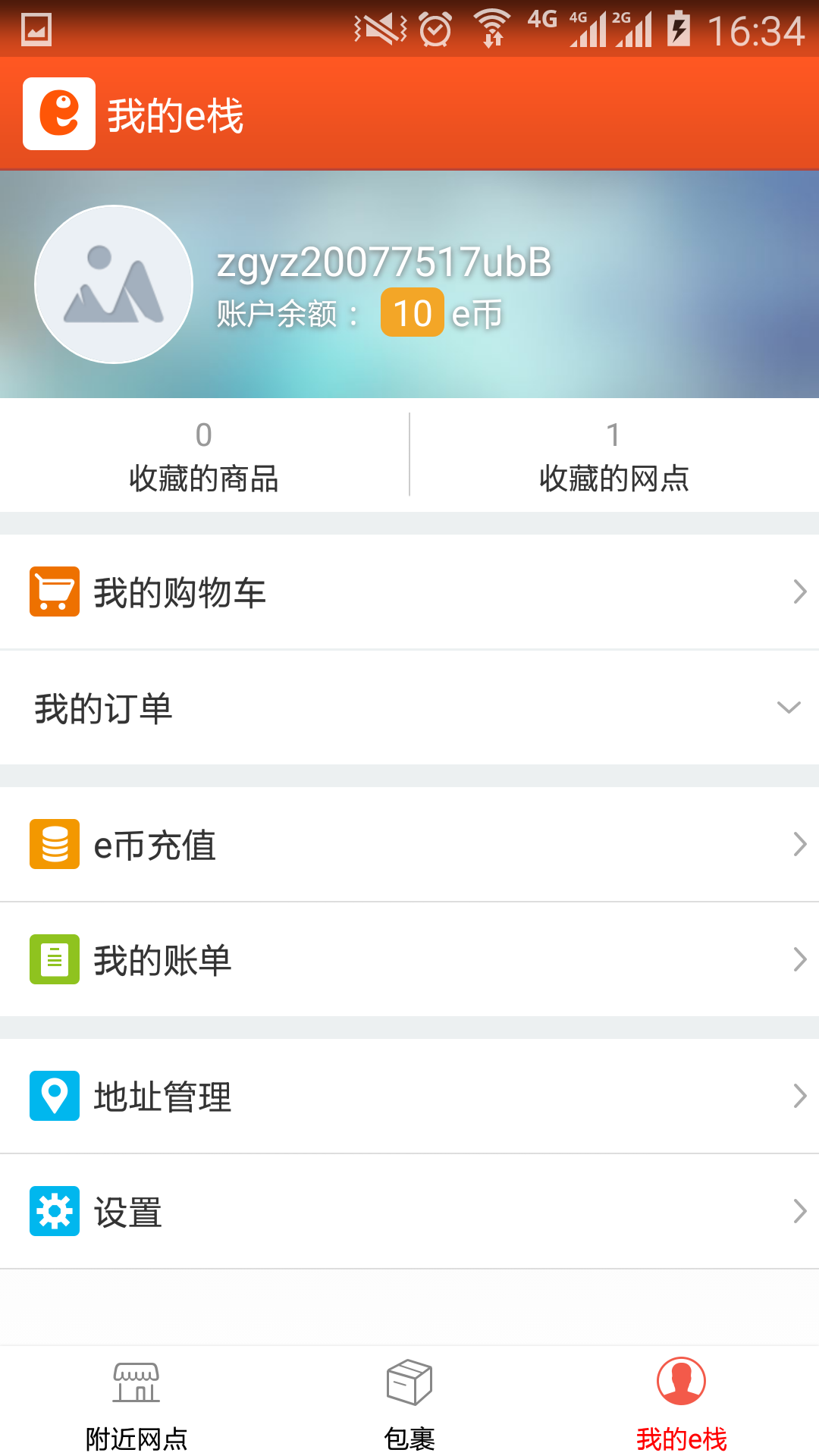Go to 设置 settings
Screen dimensions: 819x1456
tap(409, 1211)
